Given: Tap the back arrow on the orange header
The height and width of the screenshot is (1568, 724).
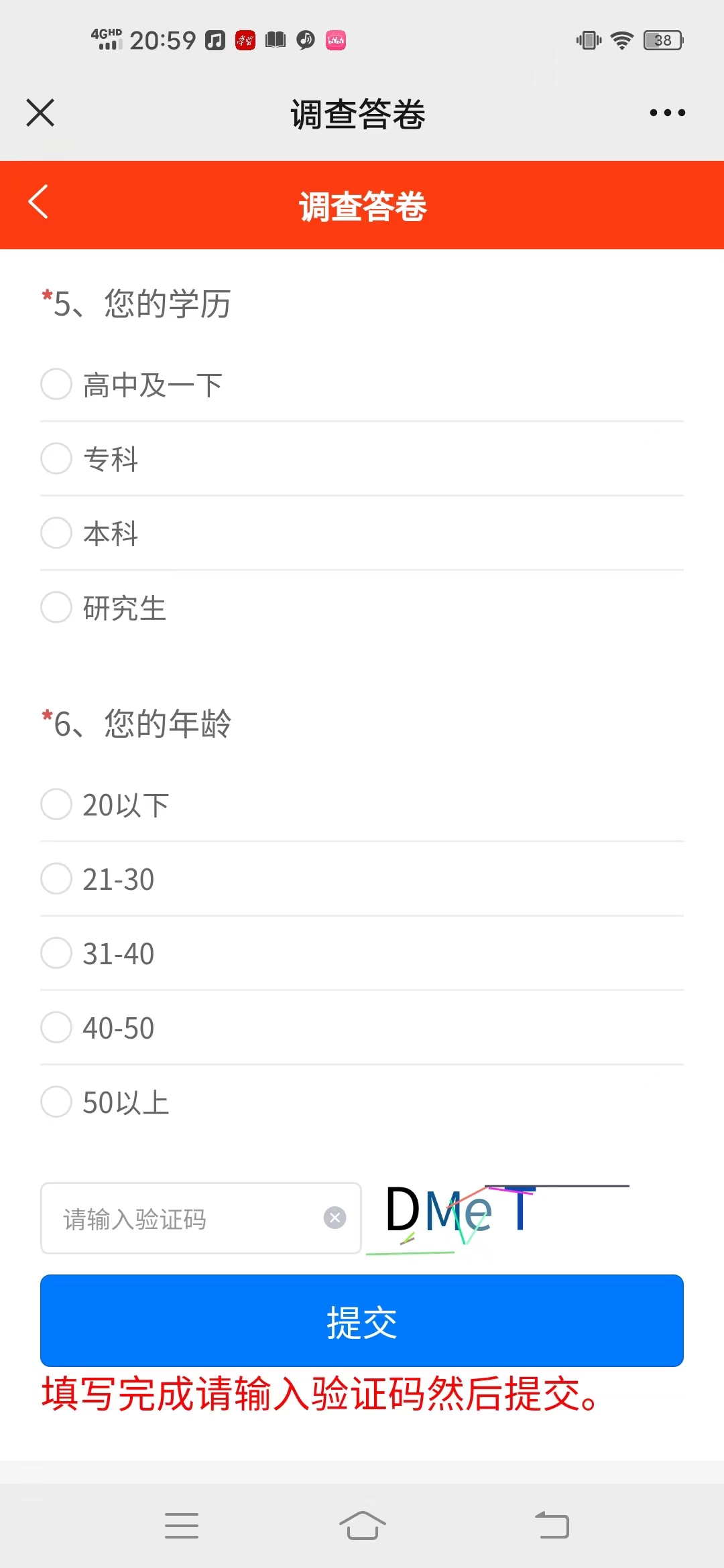Looking at the screenshot, I should pyautogui.click(x=38, y=203).
